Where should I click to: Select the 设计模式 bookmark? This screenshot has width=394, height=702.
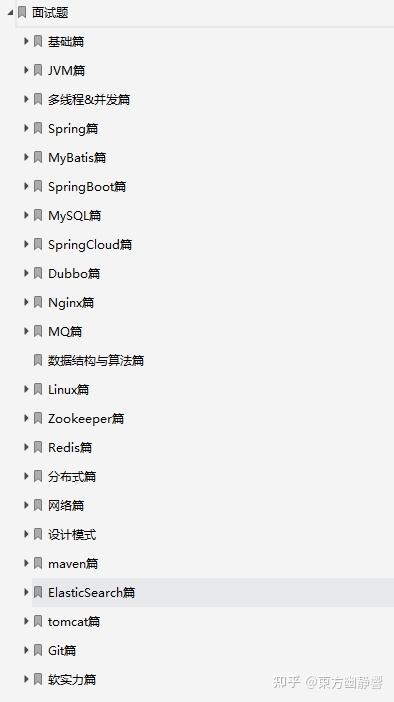click(x=72, y=535)
